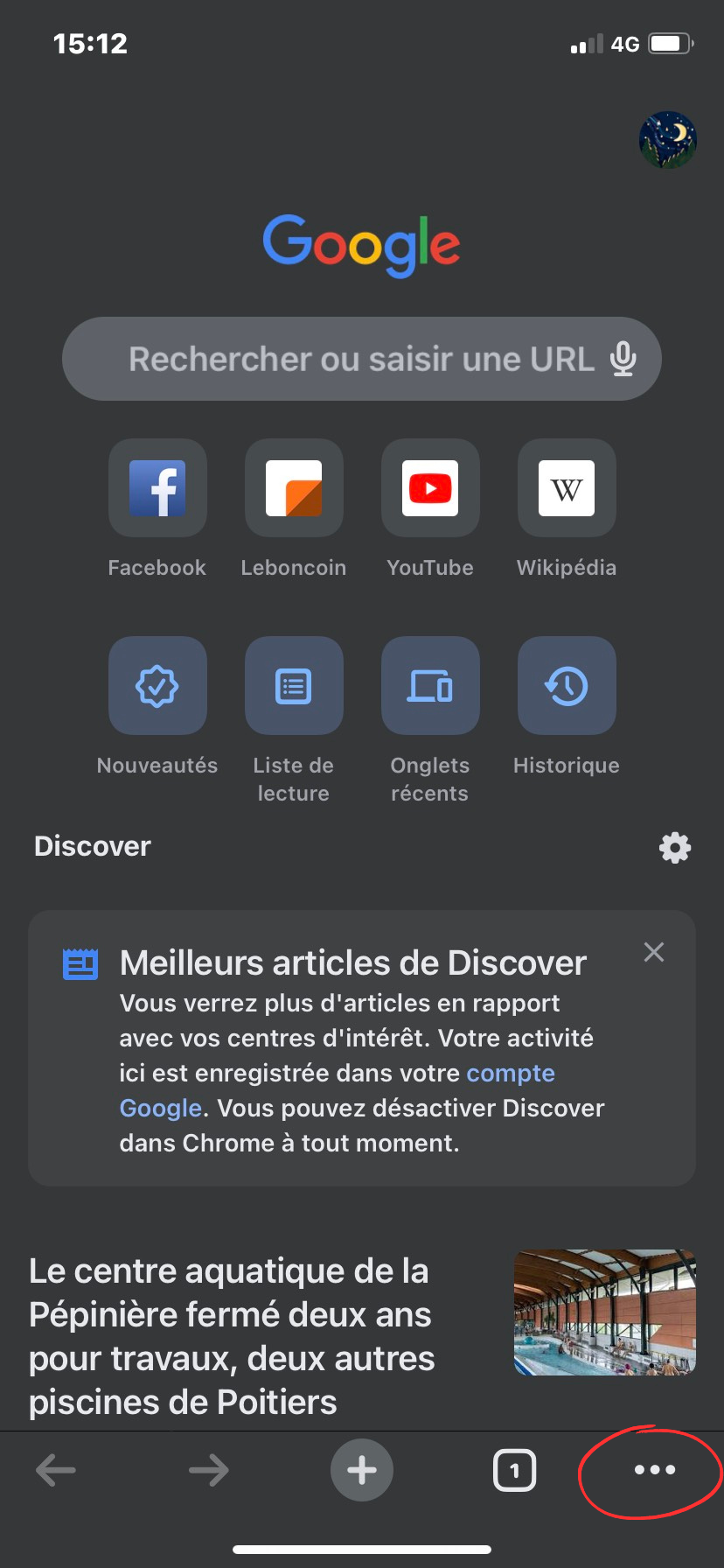Image resolution: width=724 pixels, height=1568 pixels.
Task: Tap the Rechercher ou saisir une URL field
Action: pos(350,359)
